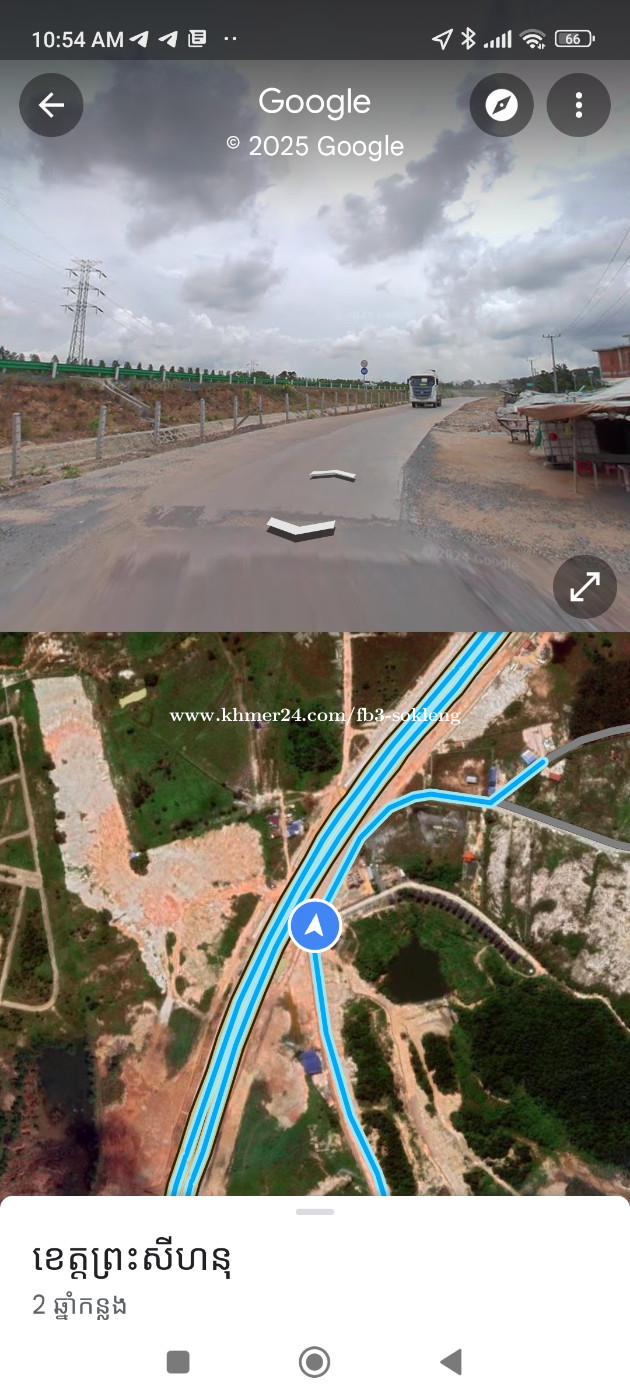Step backward using the near road arrow

click(302, 526)
